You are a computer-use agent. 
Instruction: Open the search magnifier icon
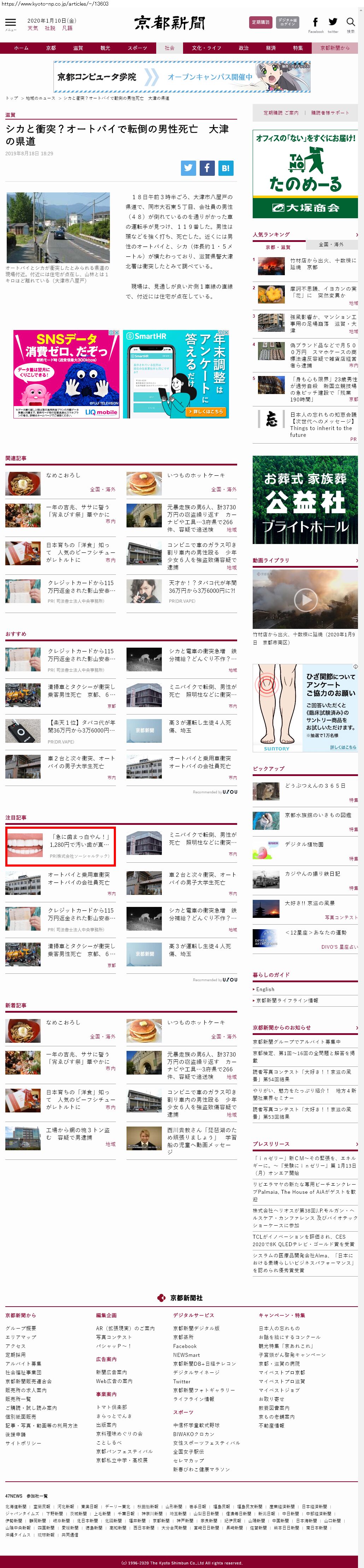pos(351,23)
